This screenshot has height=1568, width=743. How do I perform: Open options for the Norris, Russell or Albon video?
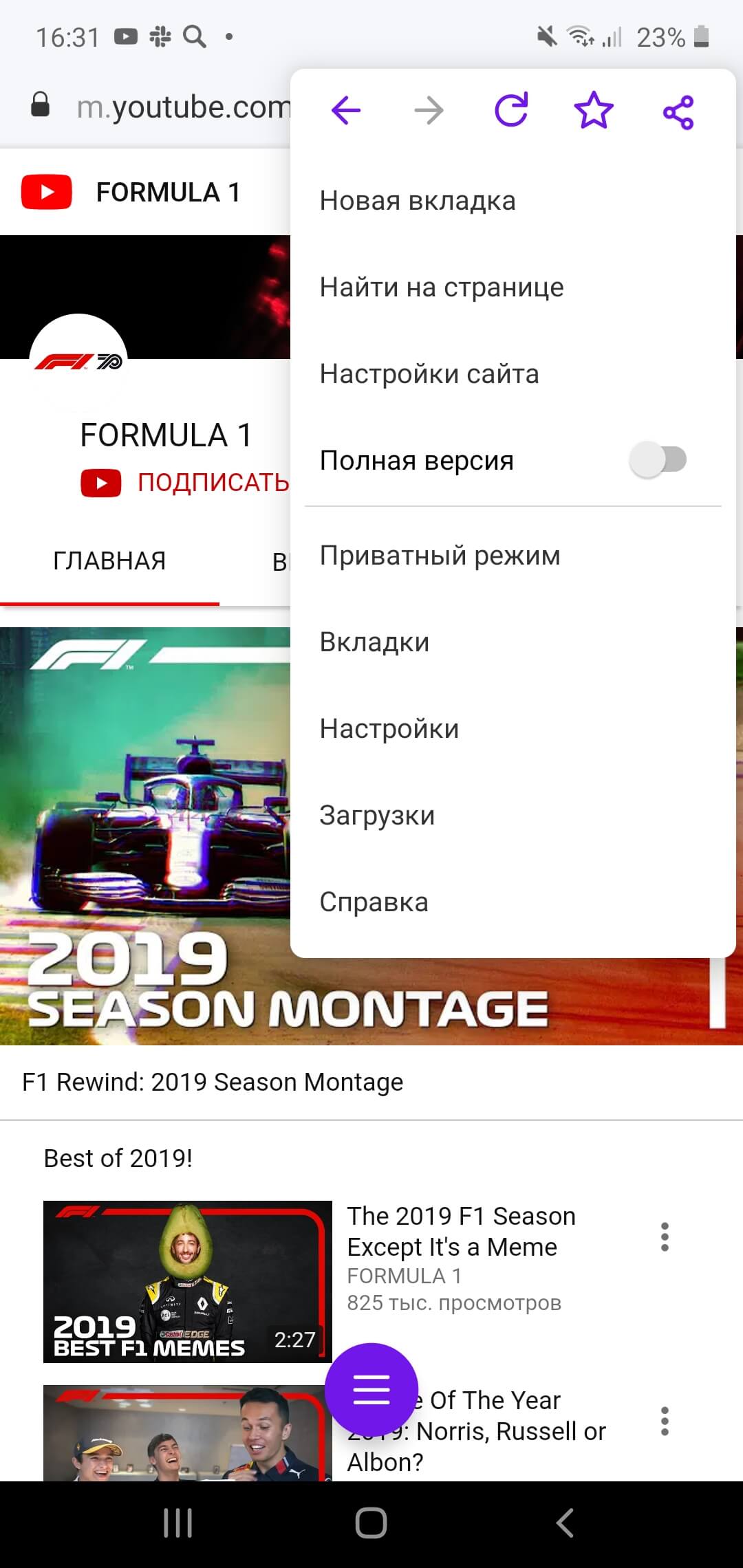(x=665, y=1421)
